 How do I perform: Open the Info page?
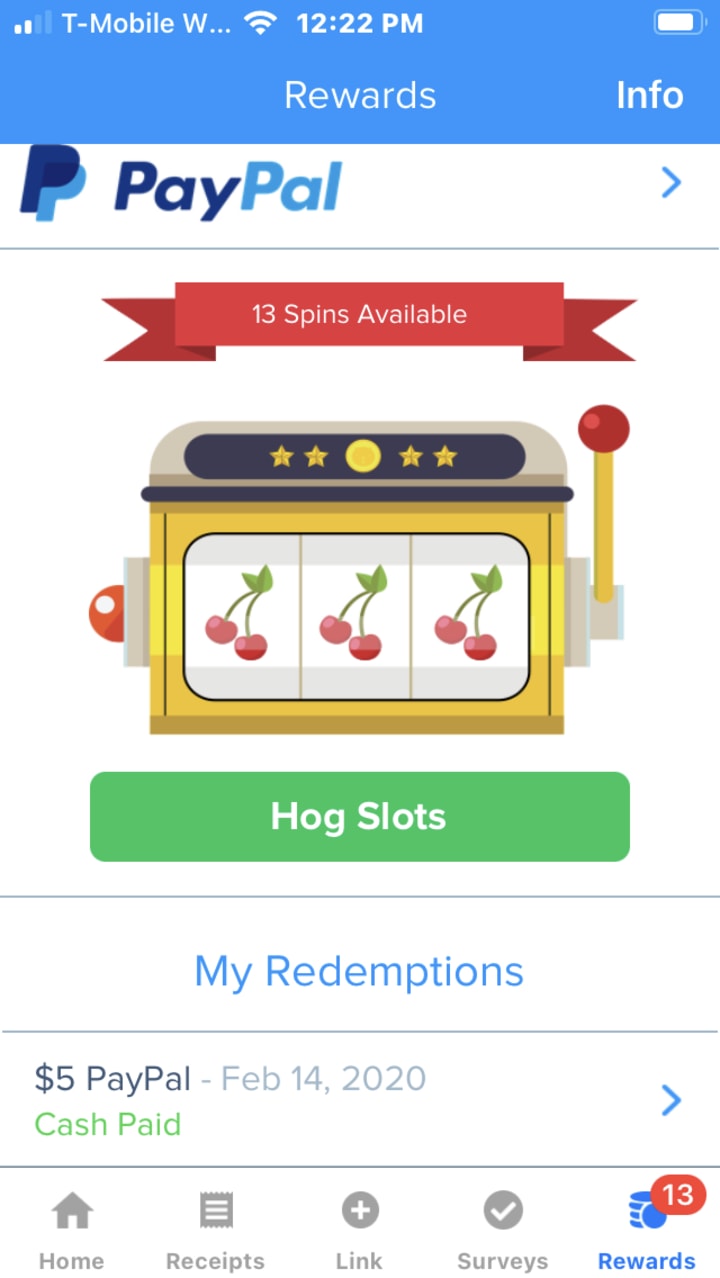[x=649, y=95]
